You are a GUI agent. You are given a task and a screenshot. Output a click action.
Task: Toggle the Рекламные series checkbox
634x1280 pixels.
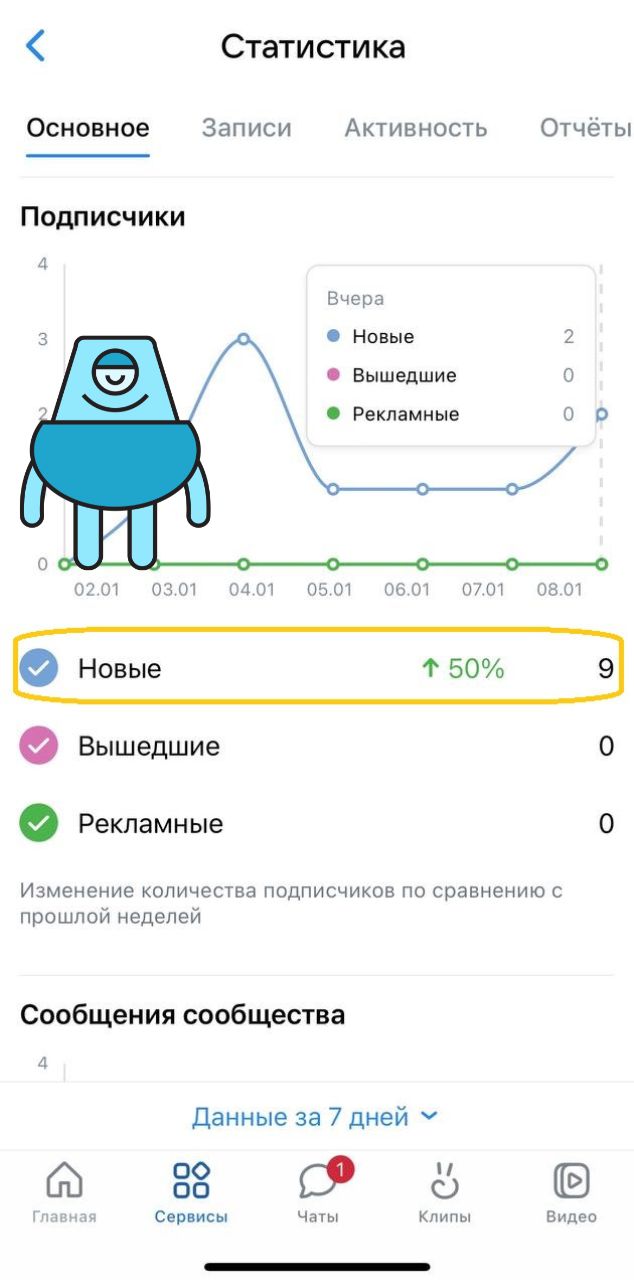[x=39, y=824]
